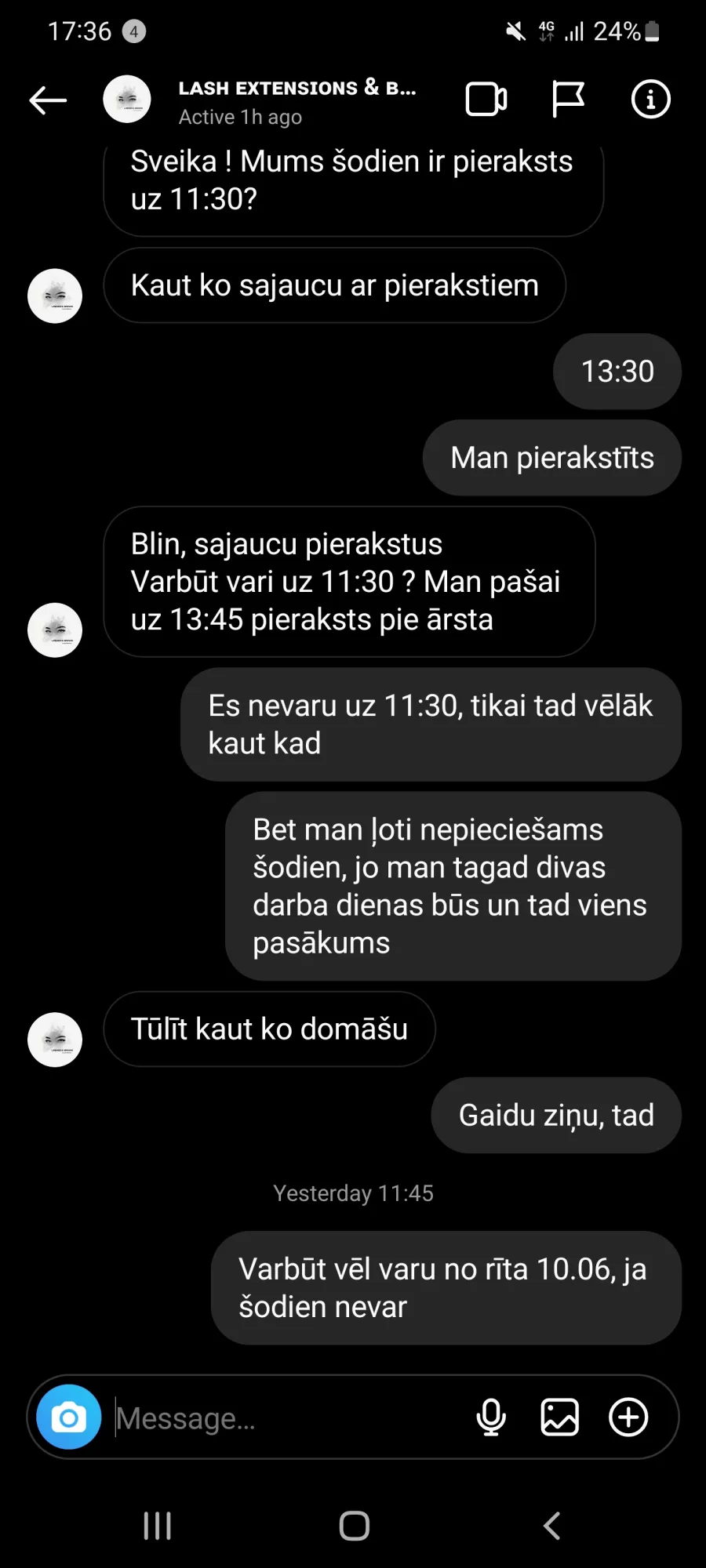Screen dimensions: 706x1568
Task: Open more attachment options with the plus
Action: pyautogui.click(x=628, y=1417)
